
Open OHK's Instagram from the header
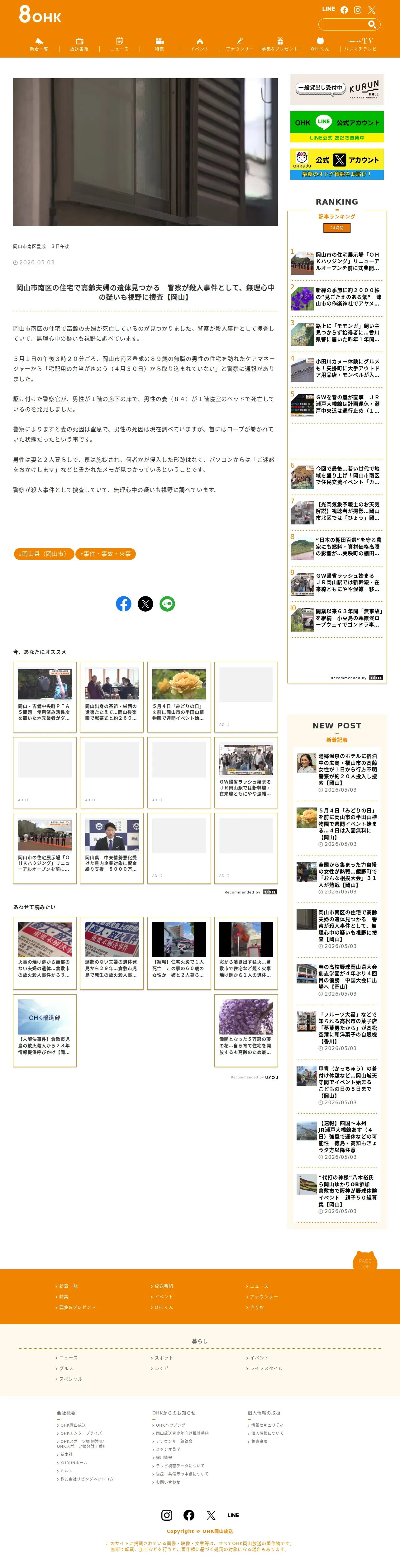tap(358, 10)
